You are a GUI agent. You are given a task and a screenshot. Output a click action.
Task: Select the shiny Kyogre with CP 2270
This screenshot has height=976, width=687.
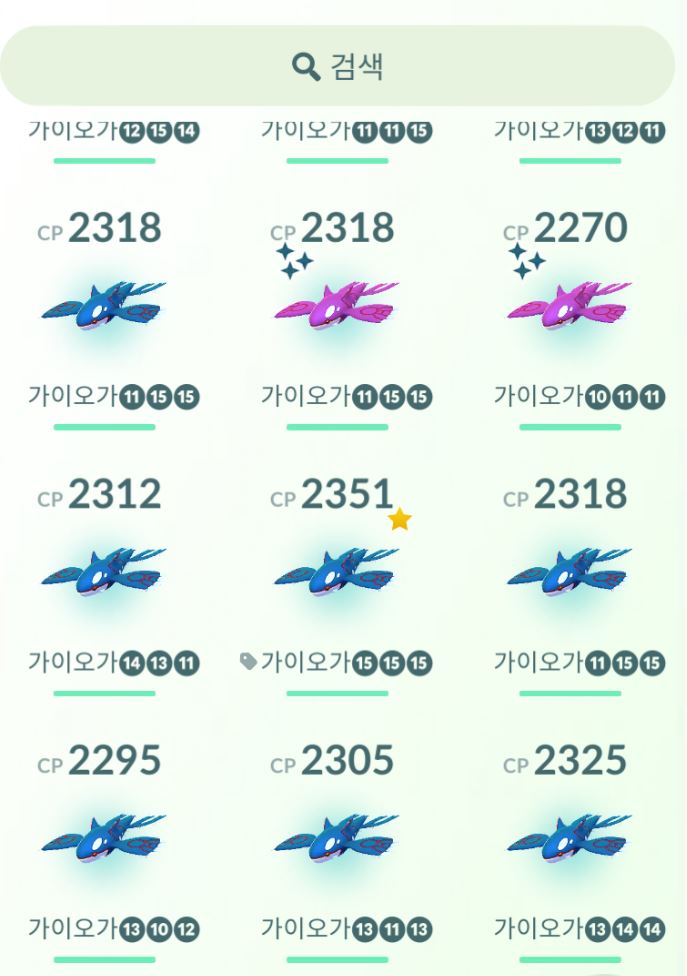(569, 304)
